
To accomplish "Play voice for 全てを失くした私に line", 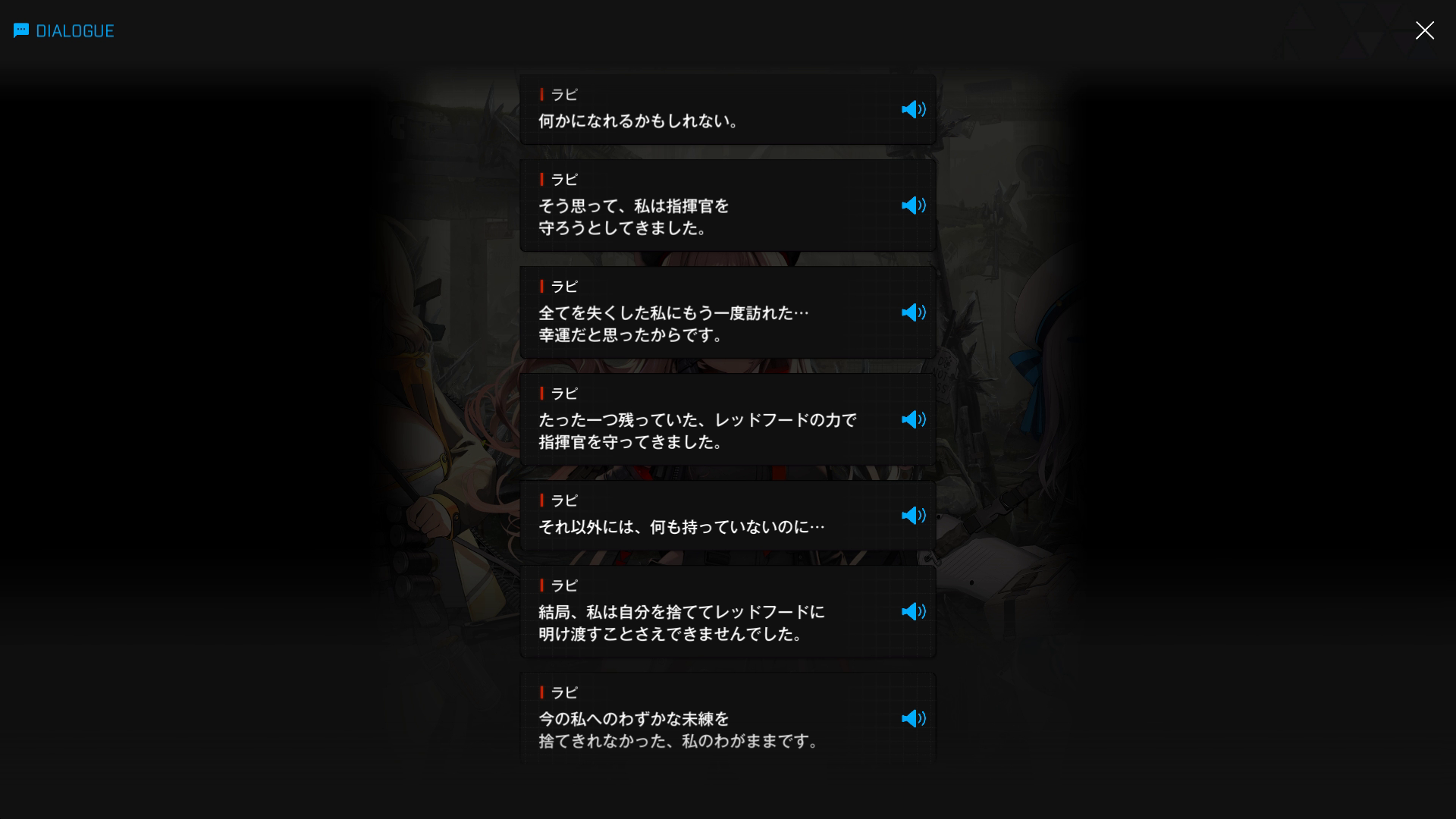I will pos(913,312).
